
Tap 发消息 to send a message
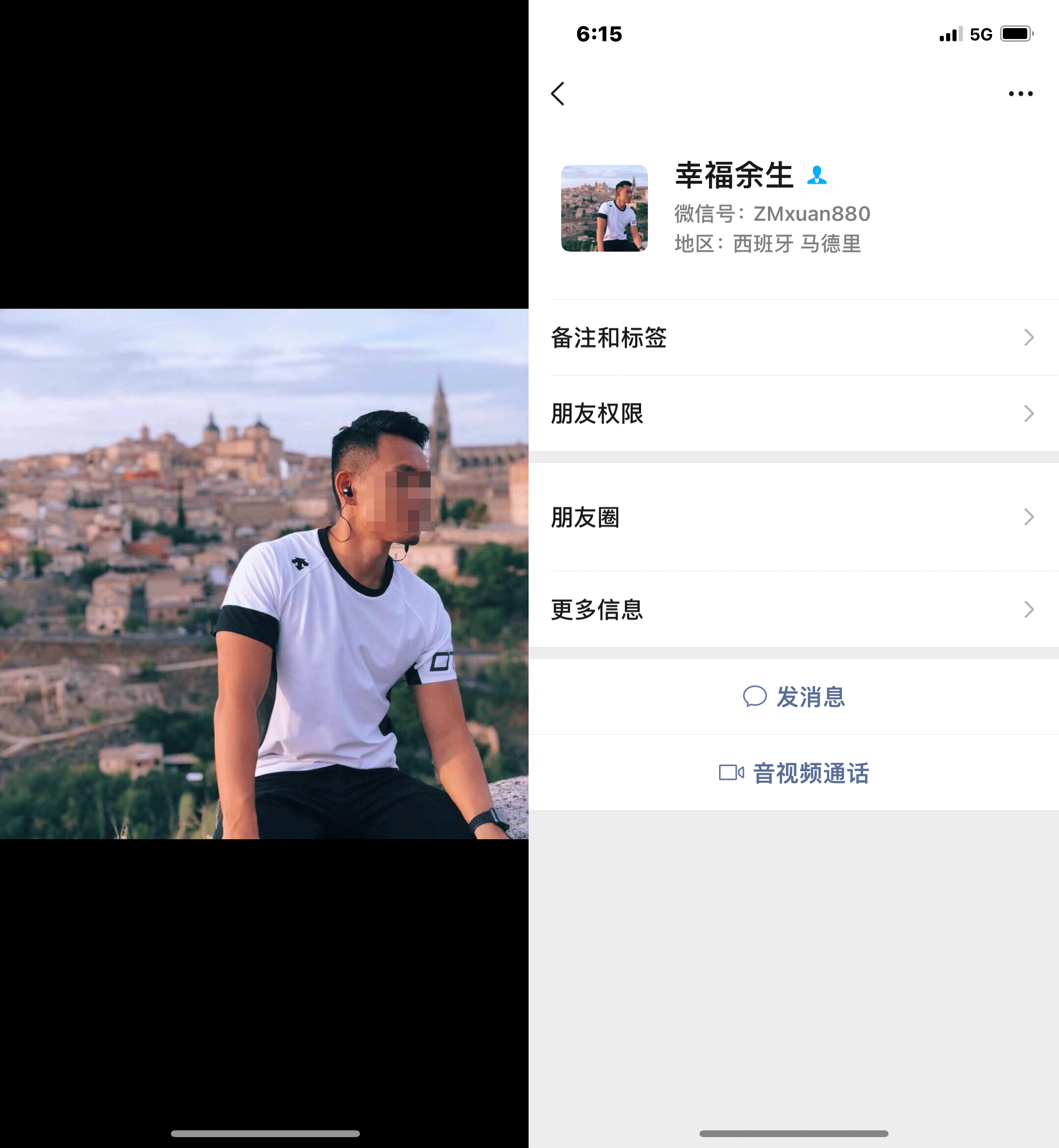pos(794,697)
